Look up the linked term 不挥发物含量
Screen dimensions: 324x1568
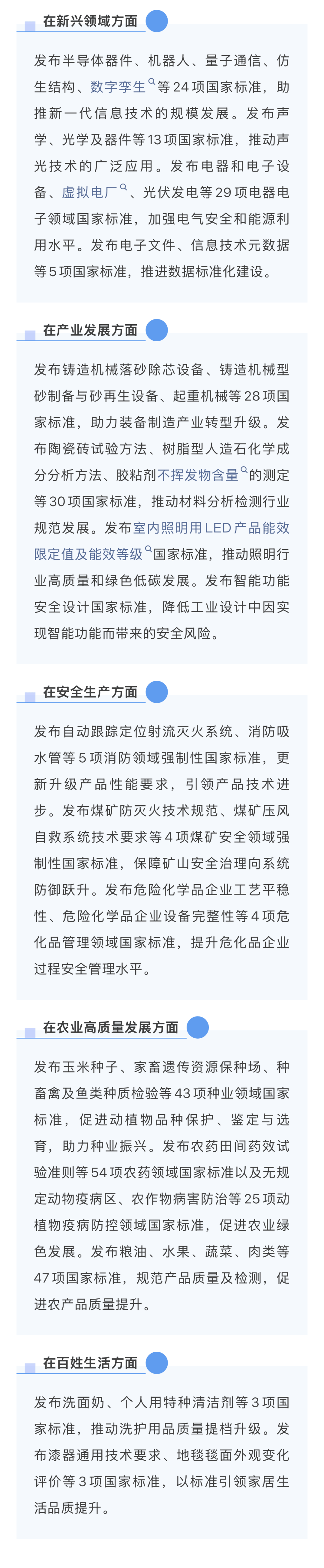point(199,475)
